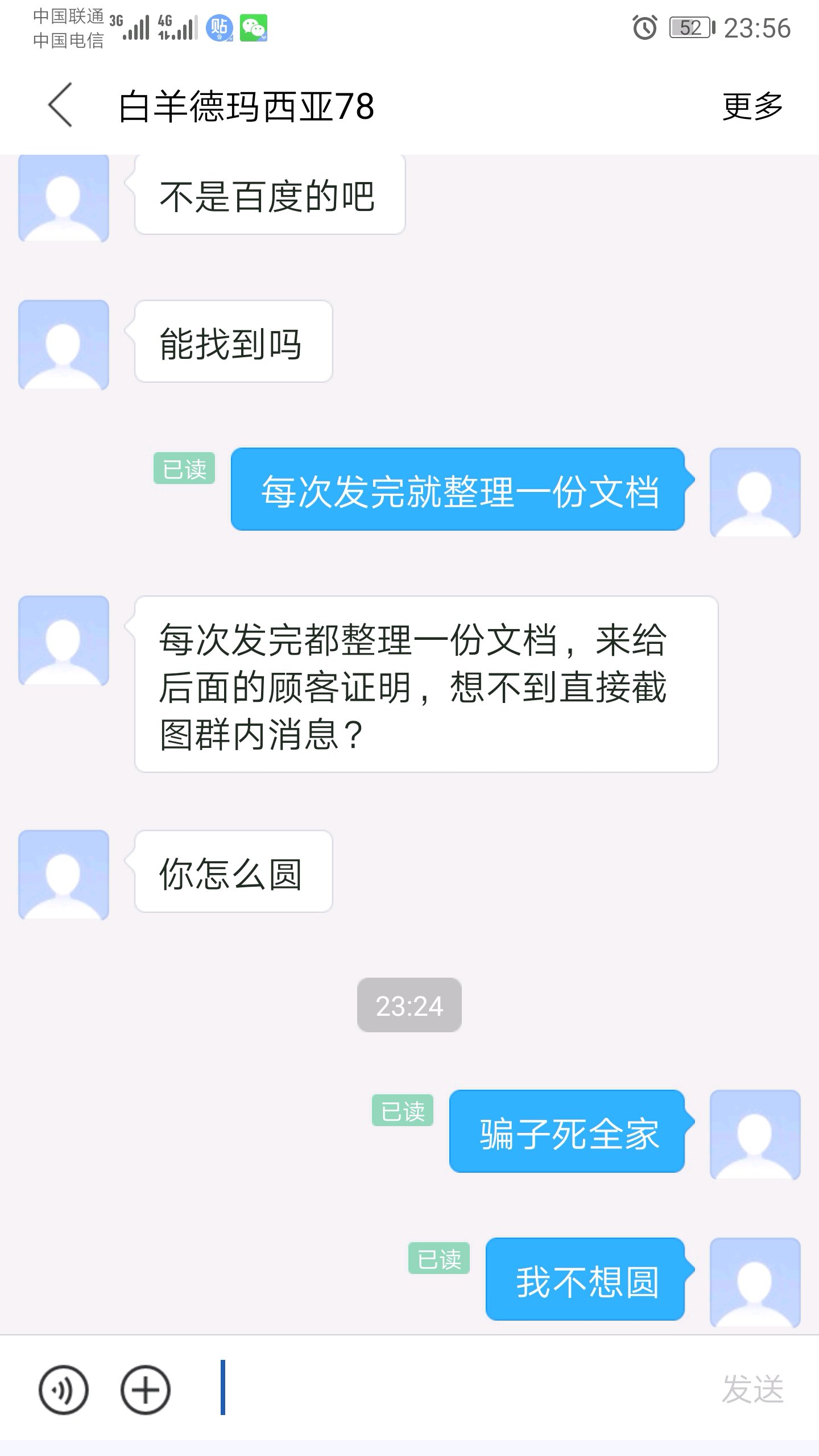This screenshot has height=1456, width=819.
Task: Open the plus attachment menu
Action: click(146, 1390)
